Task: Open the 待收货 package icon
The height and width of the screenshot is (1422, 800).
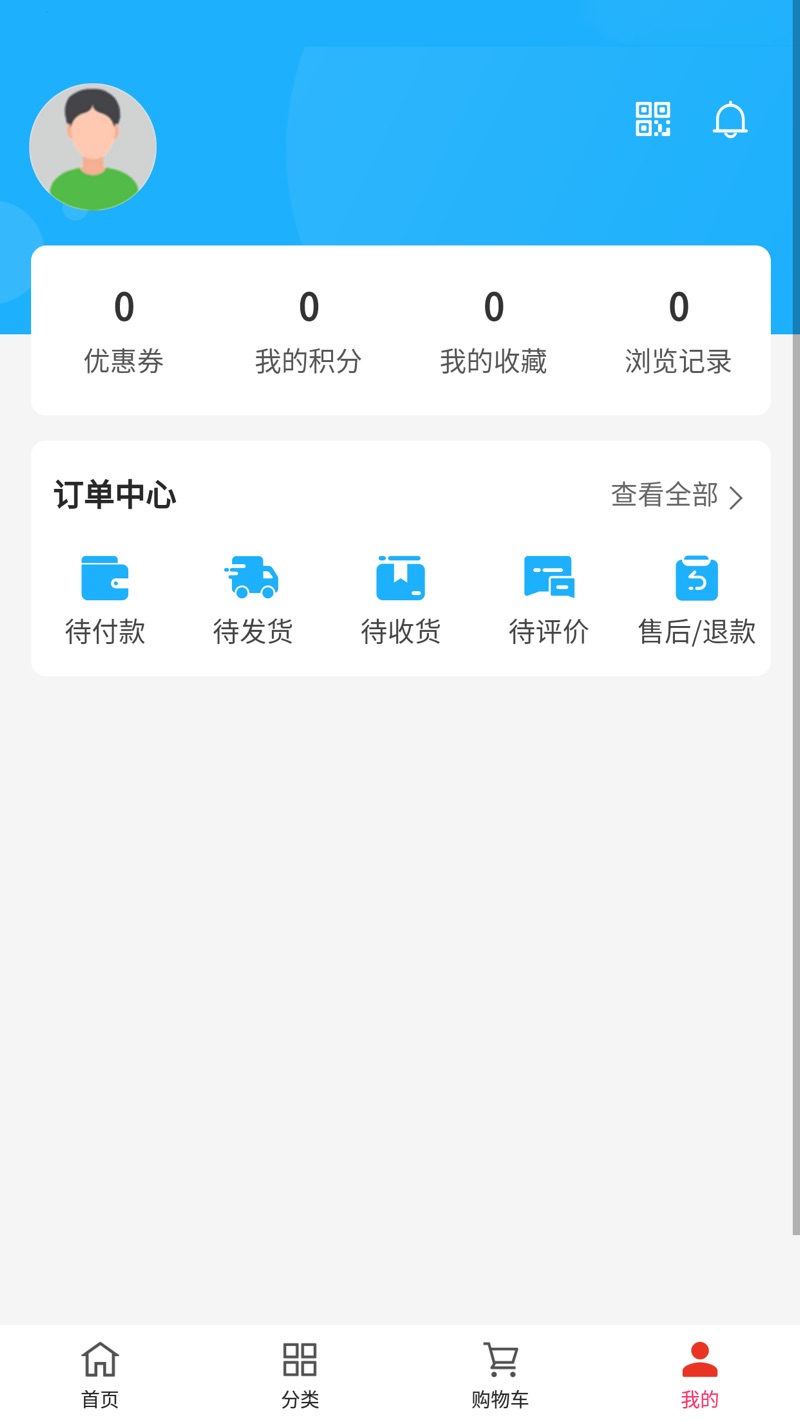Action: [x=400, y=577]
